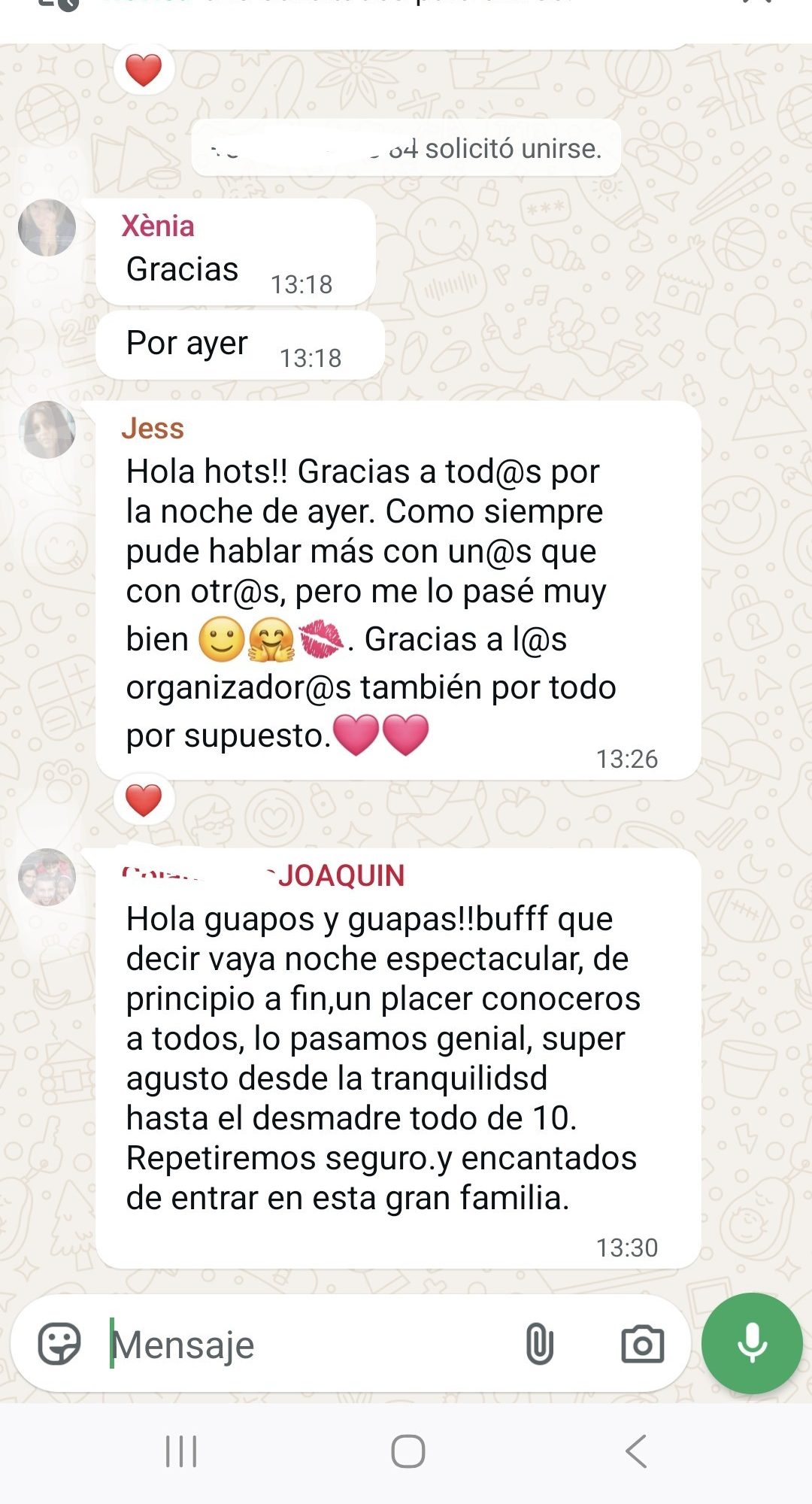The height and width of the screenshot is (1504, 812).
Task: View heart reaction on the top message
Action: (144, 71)
